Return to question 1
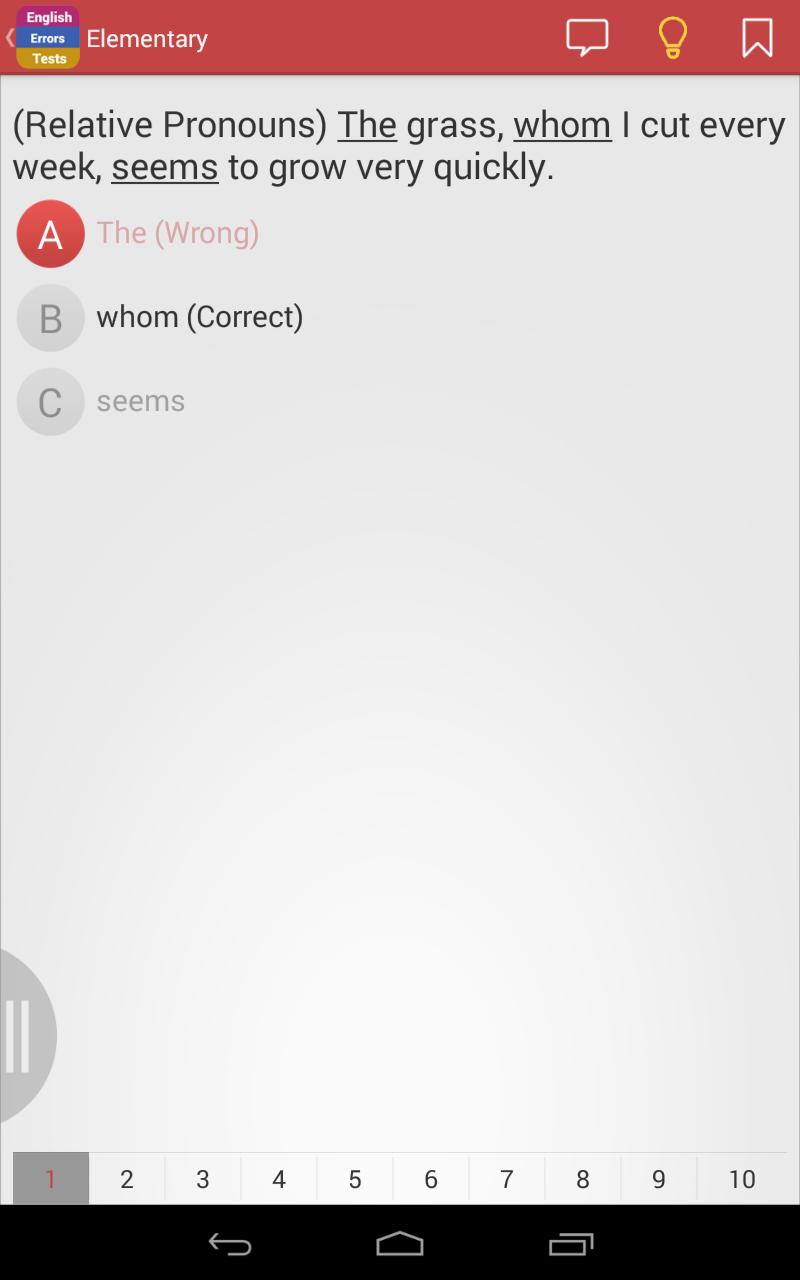The image size is (800, 1280). [x=51, y=1179]
